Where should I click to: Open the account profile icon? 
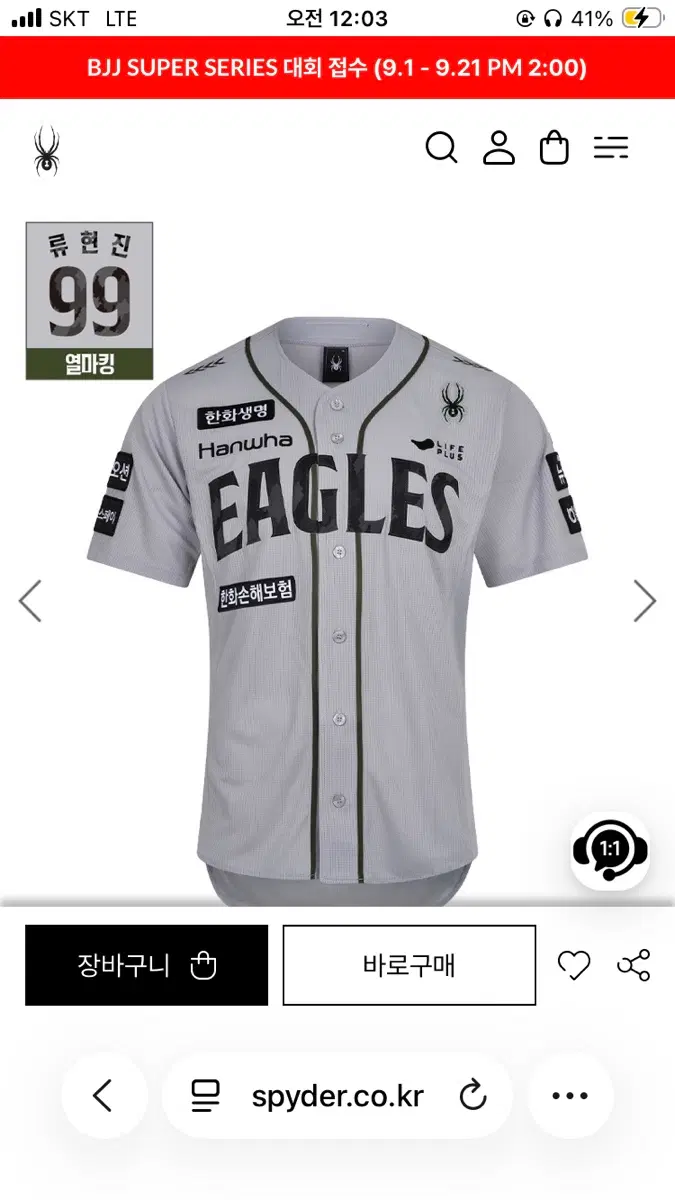coord(498,148)
